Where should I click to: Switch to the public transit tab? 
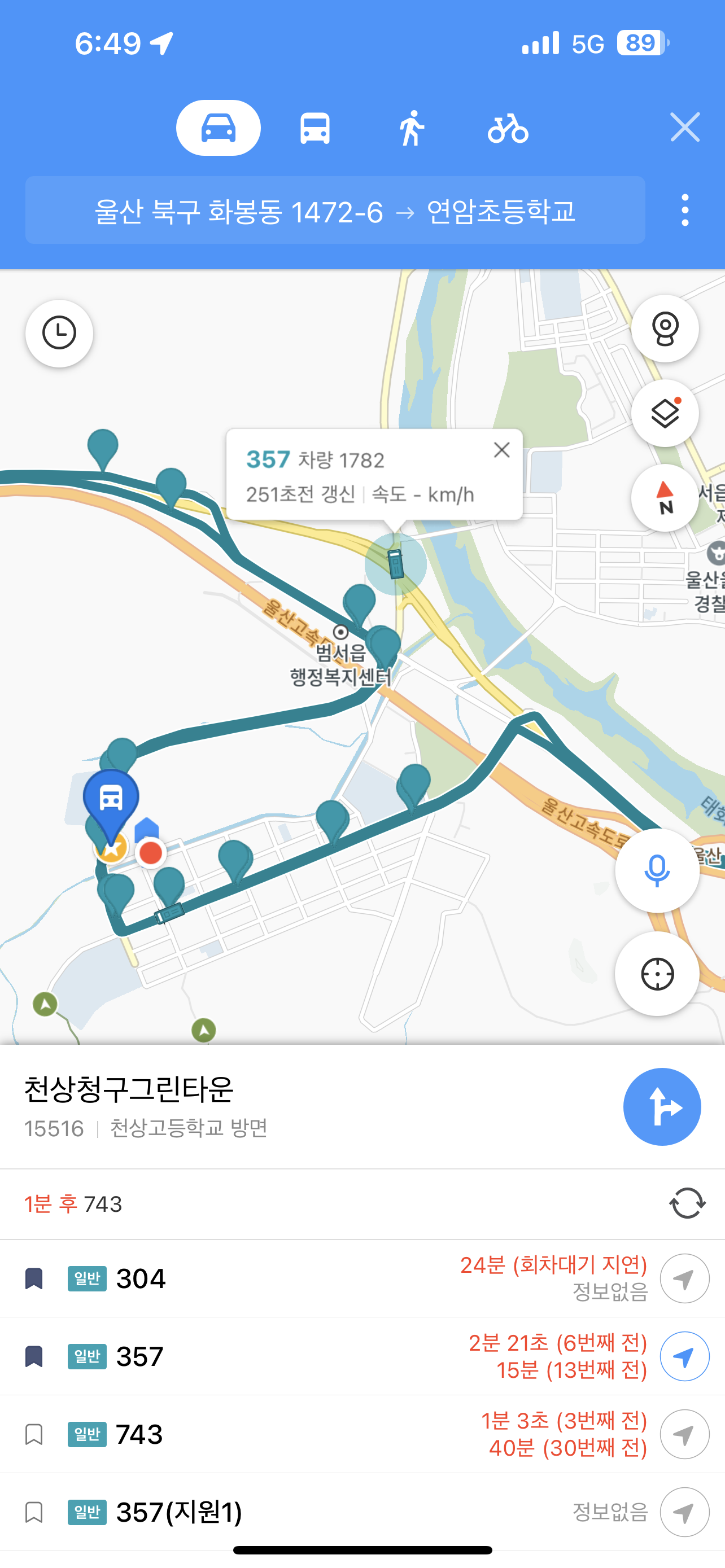(x=315, y=128)
